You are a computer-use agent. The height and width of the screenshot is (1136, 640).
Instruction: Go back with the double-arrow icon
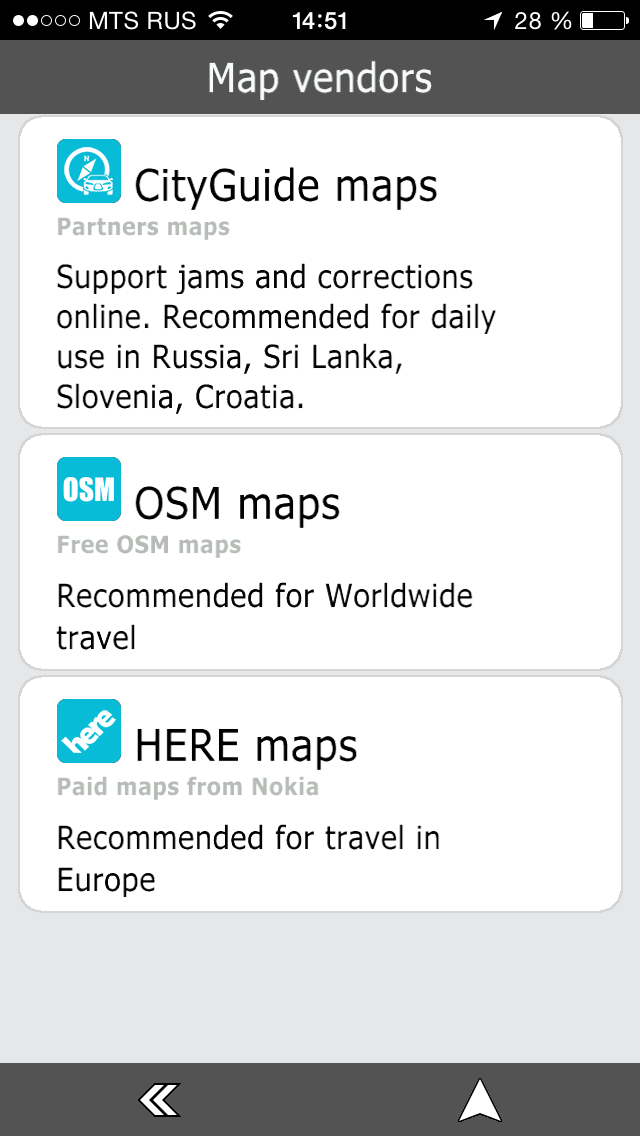tap(160, 1100)
